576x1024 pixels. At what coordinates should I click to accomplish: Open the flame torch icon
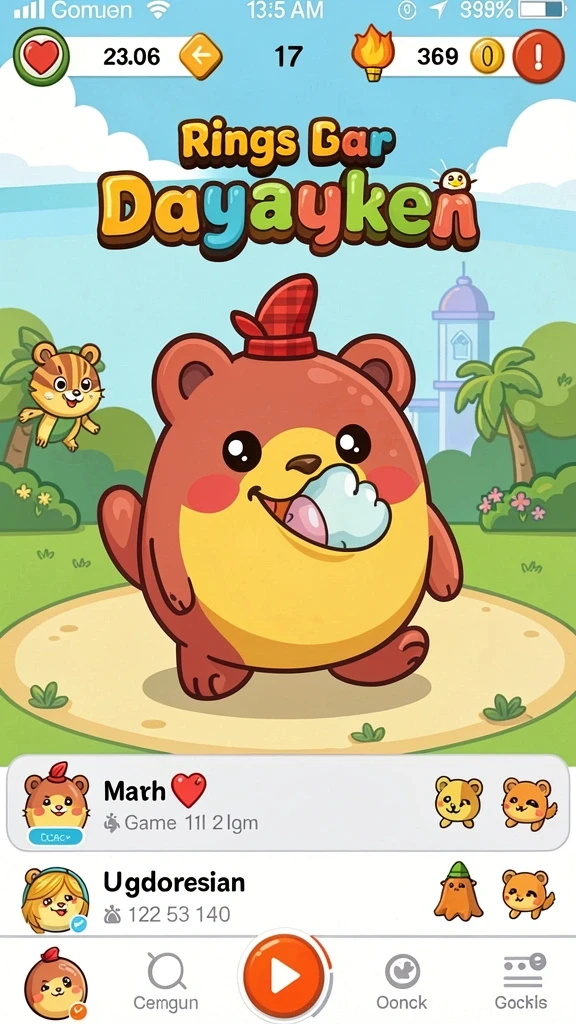(373, 53)
